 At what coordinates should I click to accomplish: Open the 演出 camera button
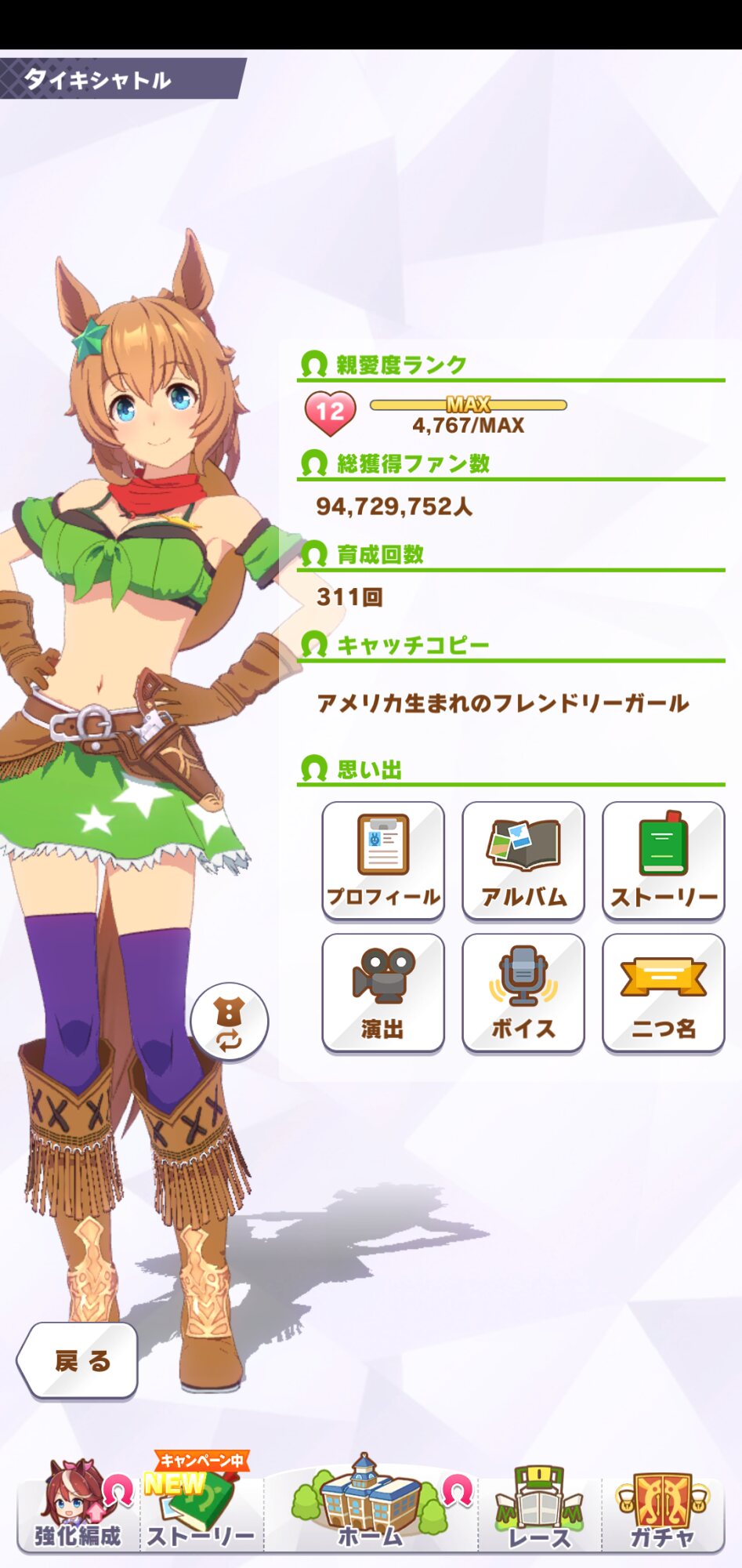point(382,993)
